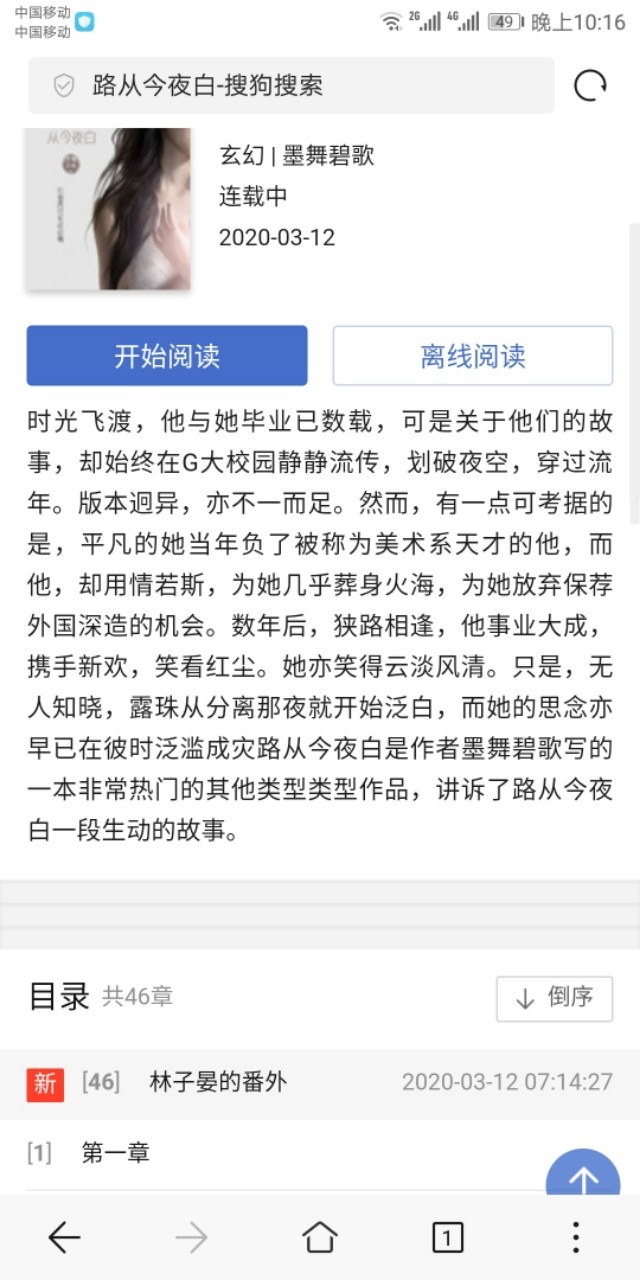Start reading with 开始阅读
Image resolution: width=640 pixels, height=1280 pixels.
pyautogui.click(x=167, y=356)
